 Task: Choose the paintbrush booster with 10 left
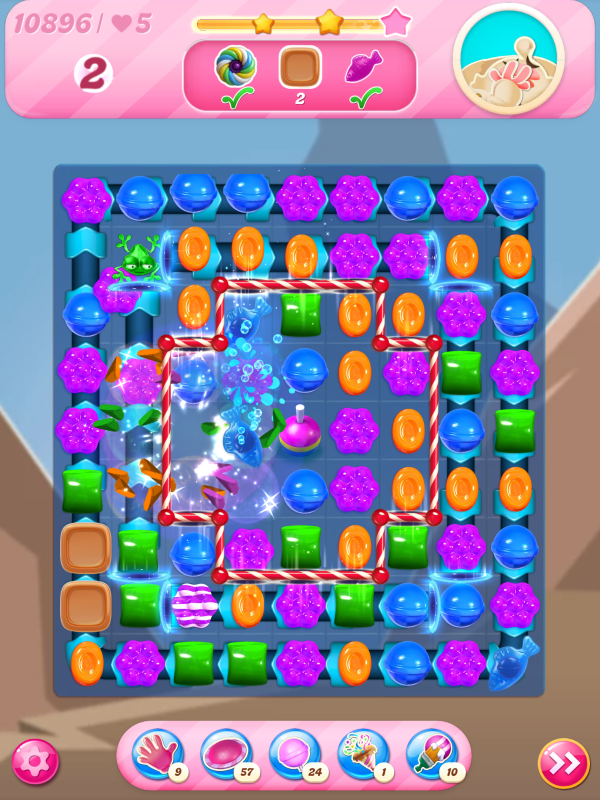432,755
